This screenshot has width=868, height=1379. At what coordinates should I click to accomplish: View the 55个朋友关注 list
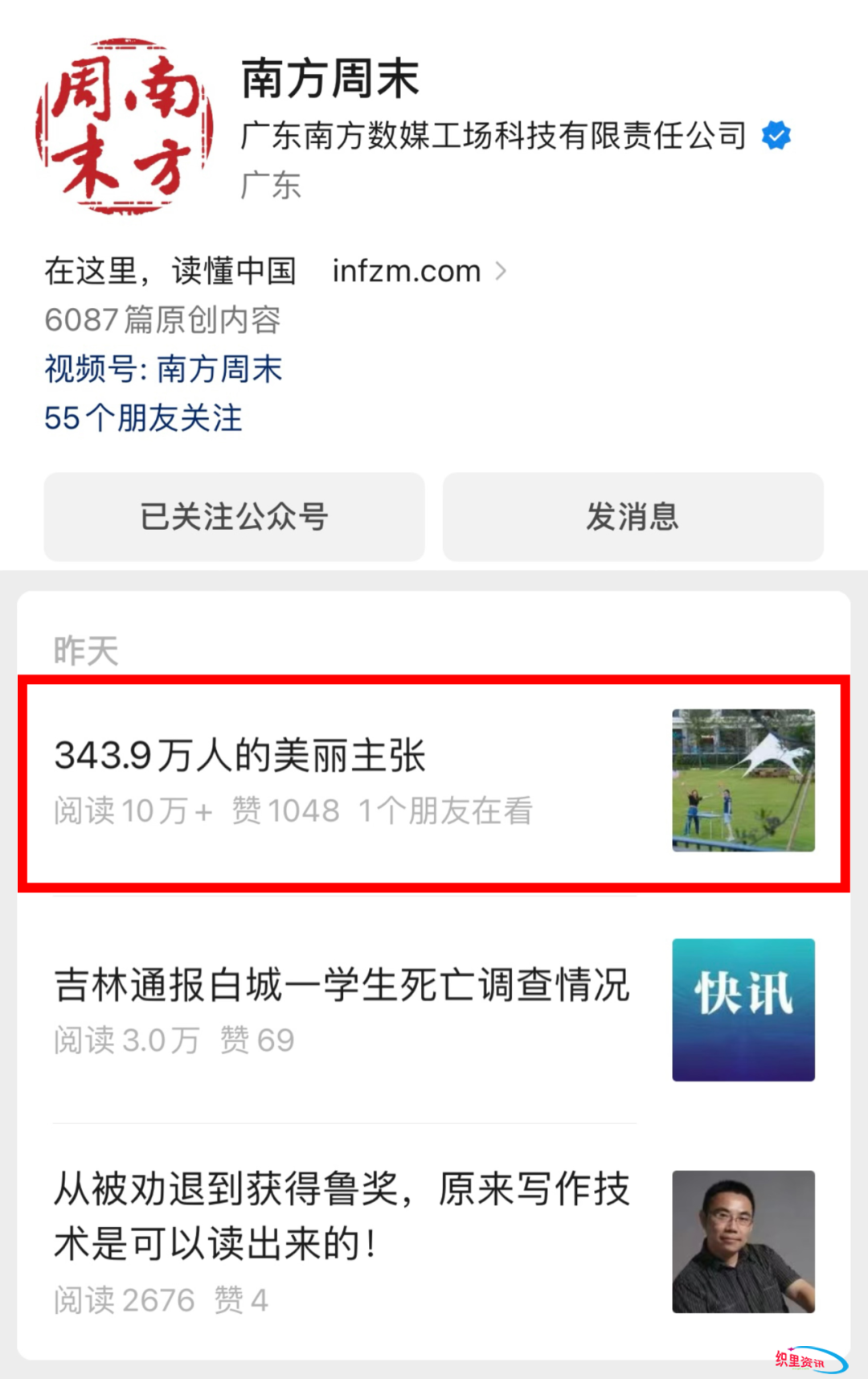[143, 418]
